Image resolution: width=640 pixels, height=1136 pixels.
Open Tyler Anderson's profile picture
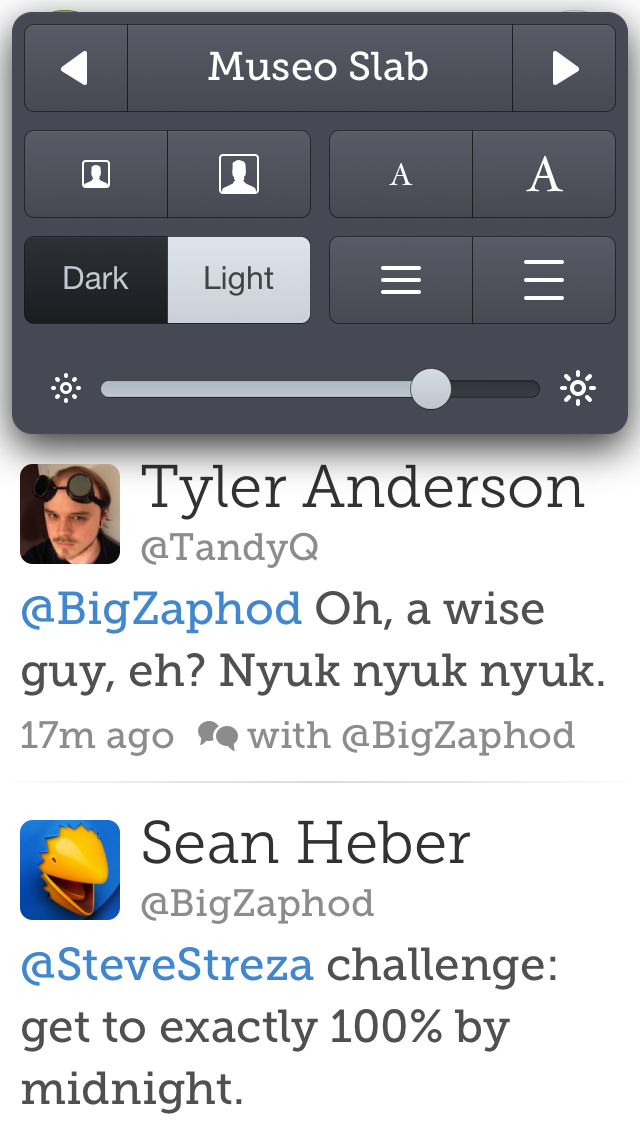coord(70,514)
